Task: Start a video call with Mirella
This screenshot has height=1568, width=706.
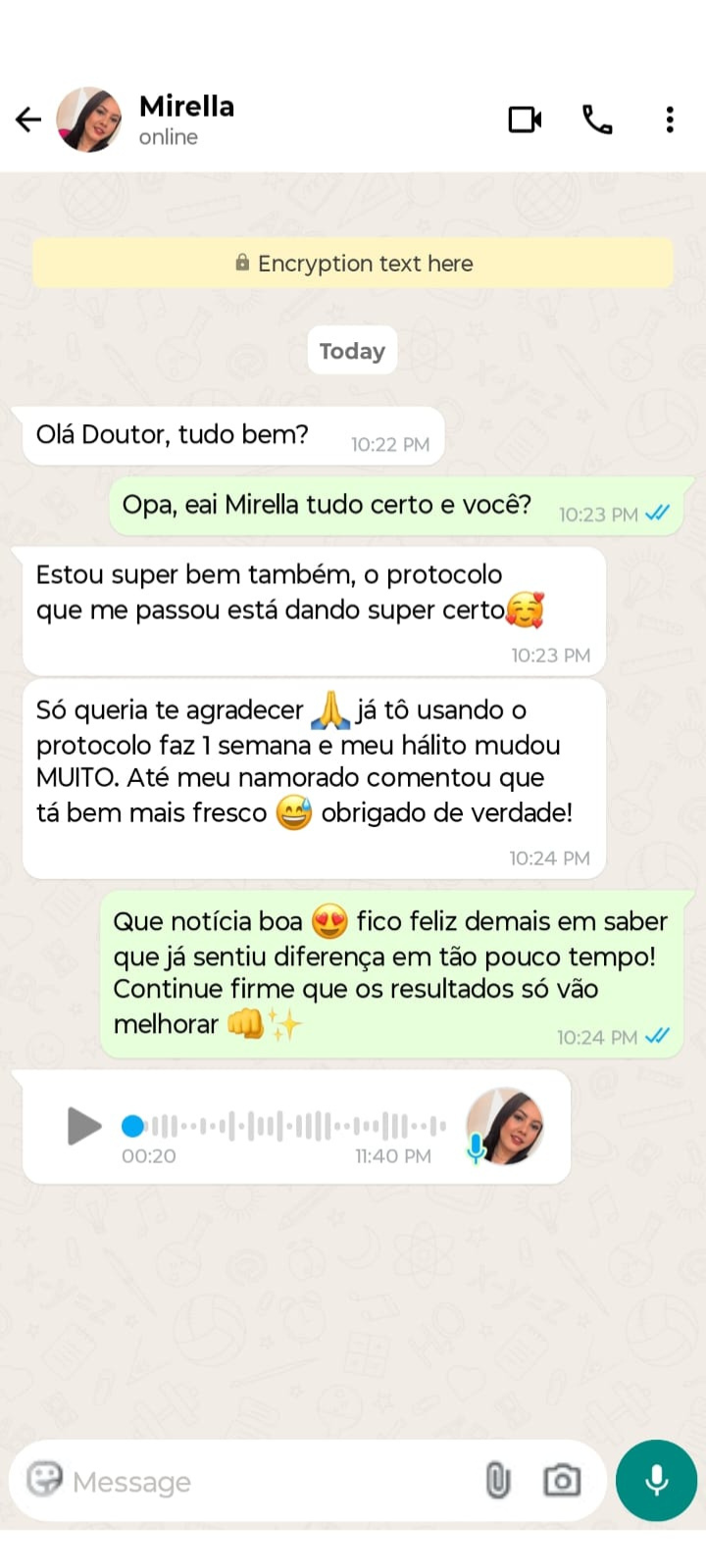Action: tap(525, 120)
